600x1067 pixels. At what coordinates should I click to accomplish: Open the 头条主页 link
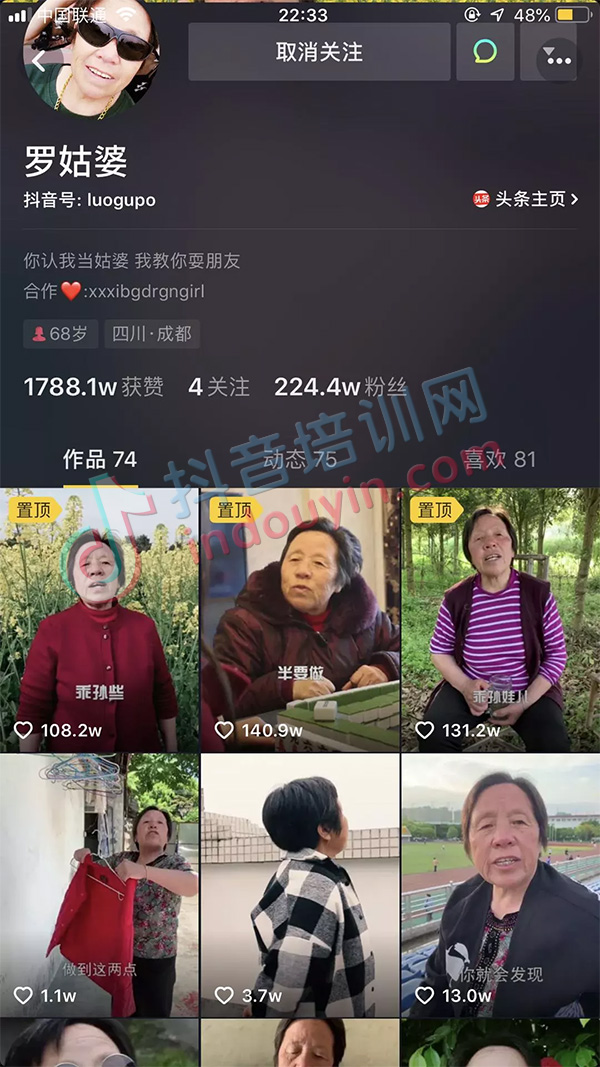526,199
